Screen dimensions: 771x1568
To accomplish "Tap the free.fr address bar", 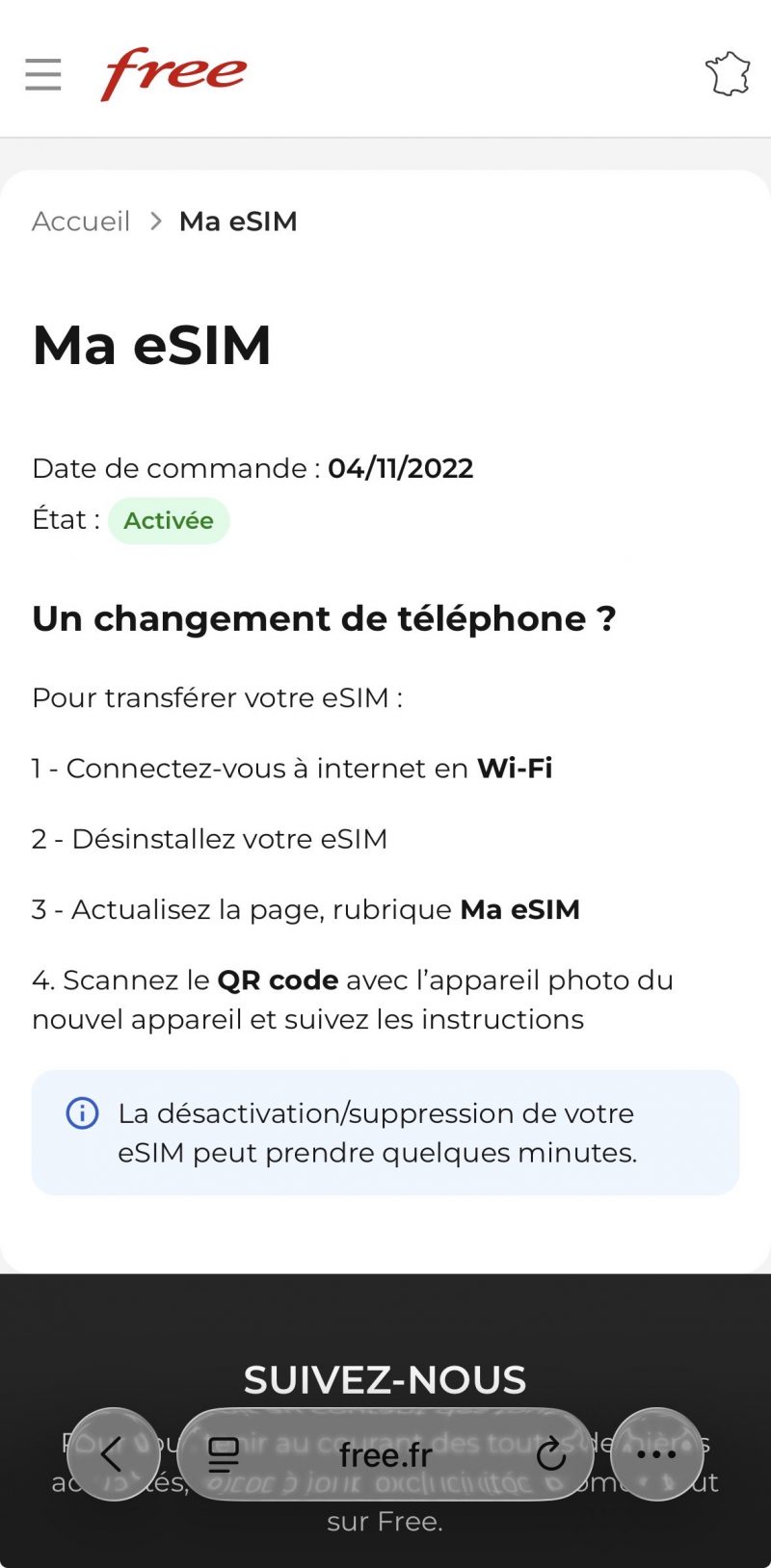I will (385, 1454).
